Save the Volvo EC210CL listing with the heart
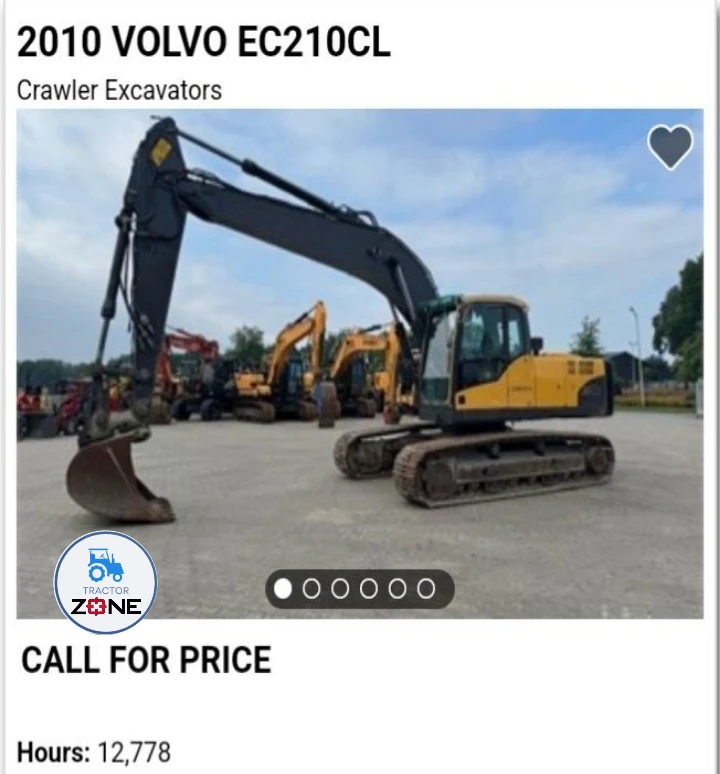The image size is (720, 774). point(670,148)
